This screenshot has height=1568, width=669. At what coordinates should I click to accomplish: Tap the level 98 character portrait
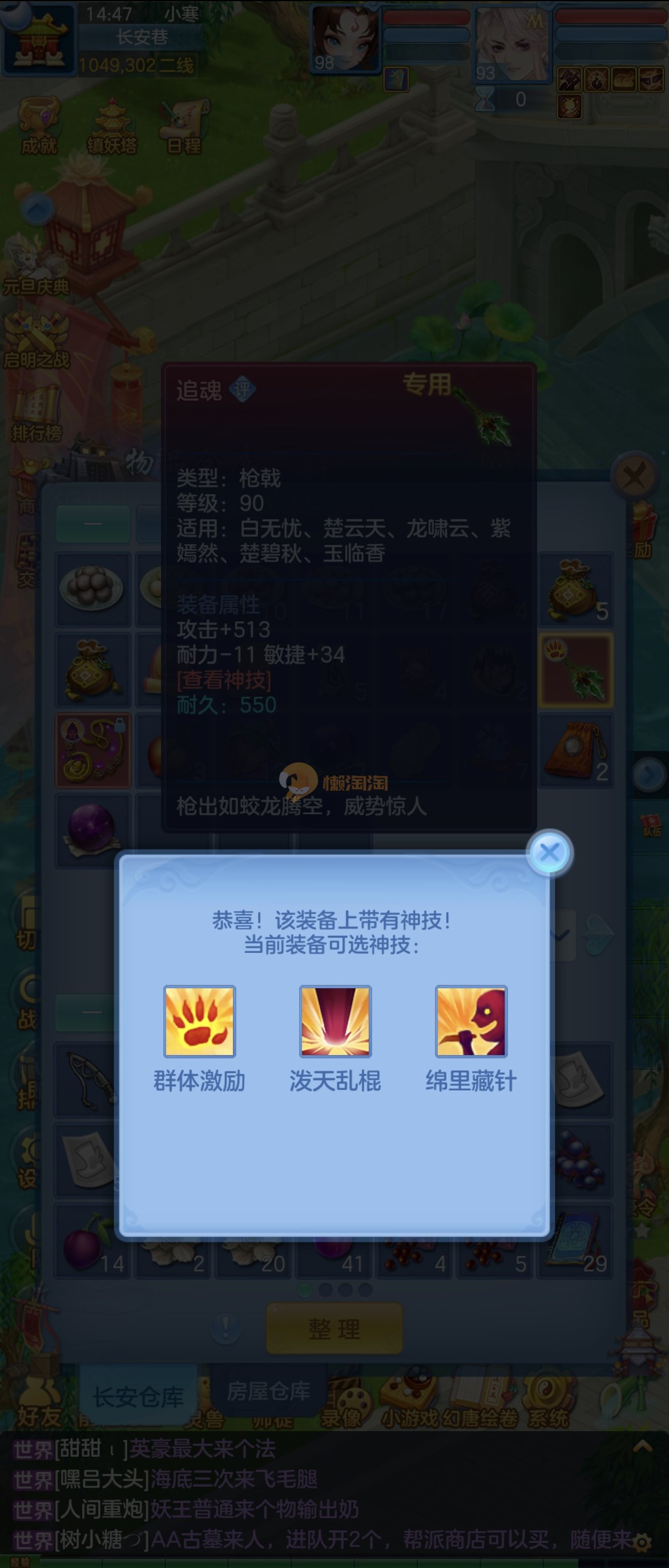[x=345, y=38]
